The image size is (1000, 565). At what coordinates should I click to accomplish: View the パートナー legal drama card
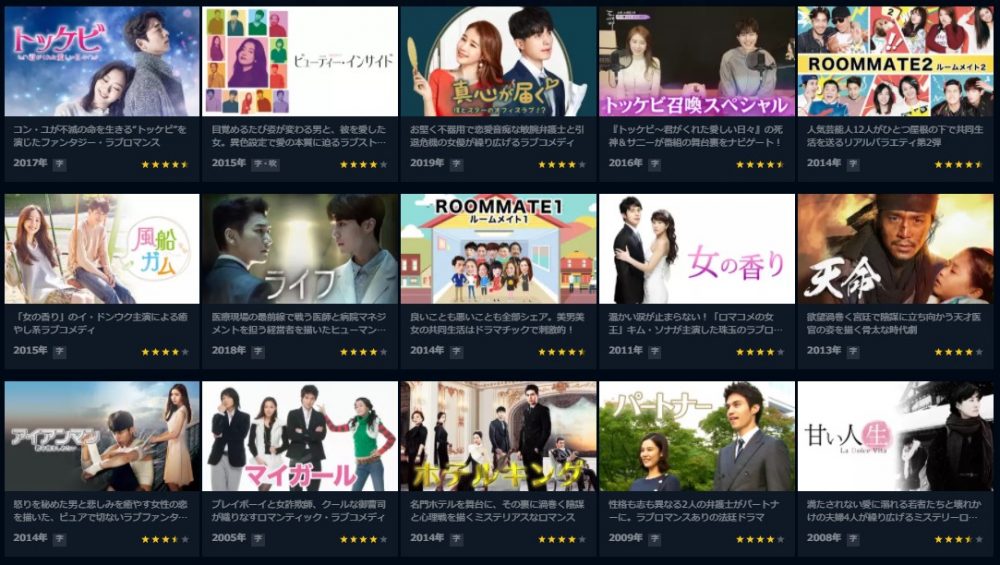click(x=696, y=436)
